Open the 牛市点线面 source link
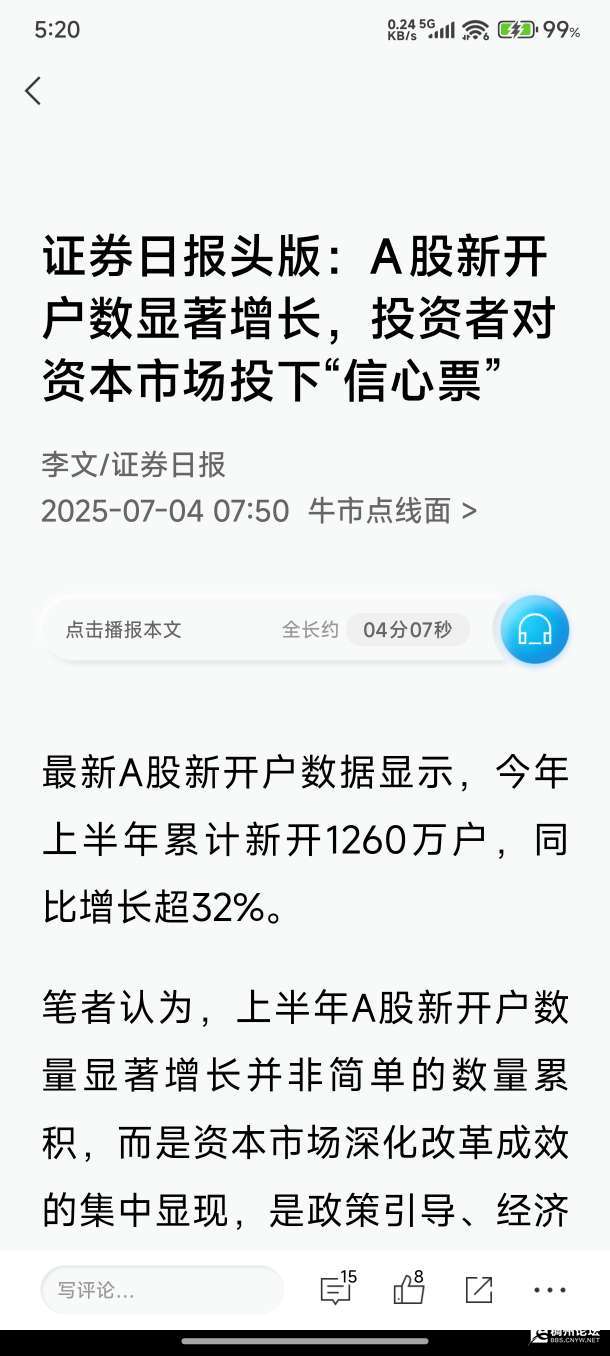The height and width of the screenshot is (1356, 610). (x=392, y=511)
